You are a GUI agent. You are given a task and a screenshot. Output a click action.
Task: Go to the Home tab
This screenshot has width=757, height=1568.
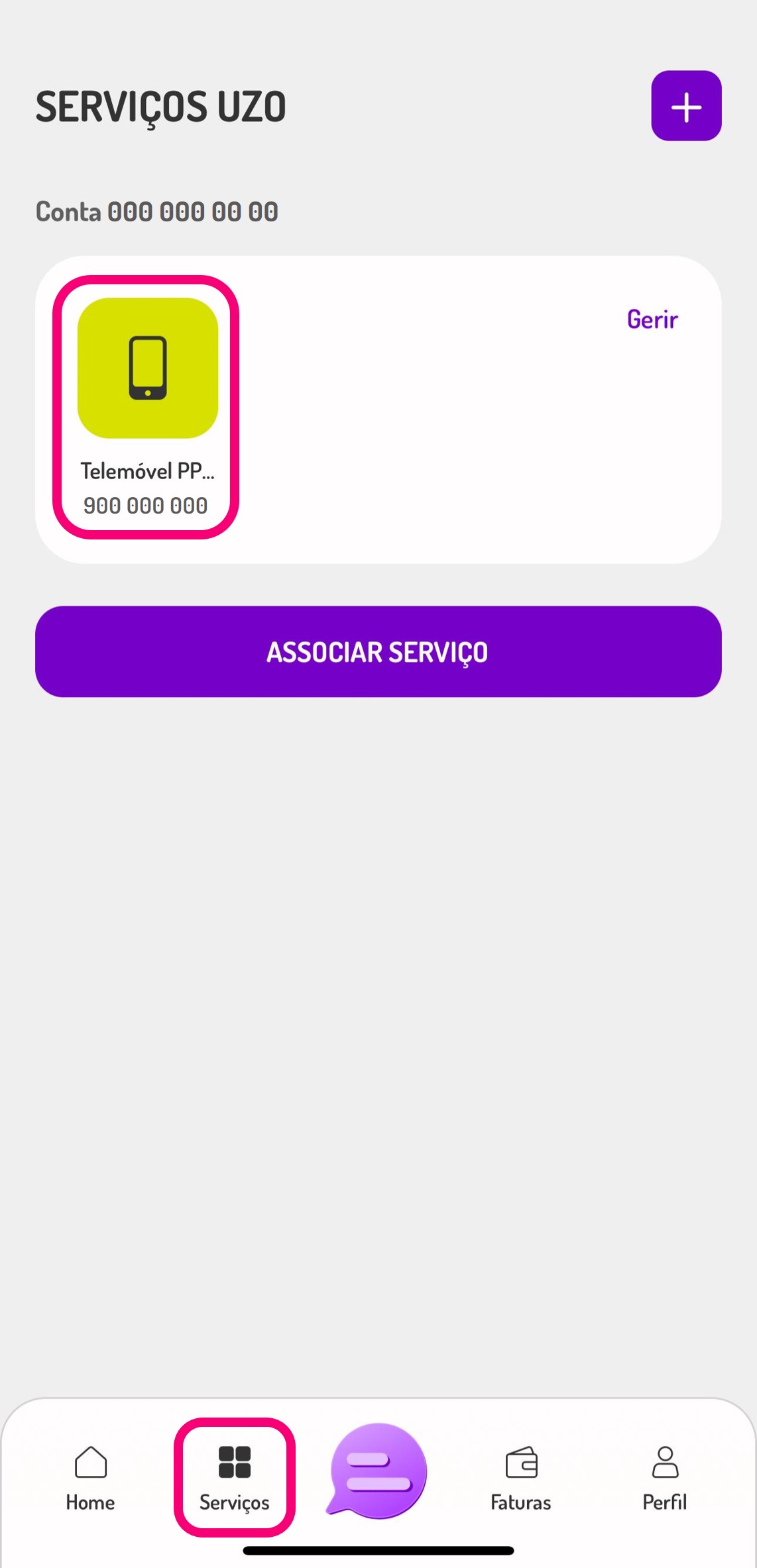(91, 1478)
